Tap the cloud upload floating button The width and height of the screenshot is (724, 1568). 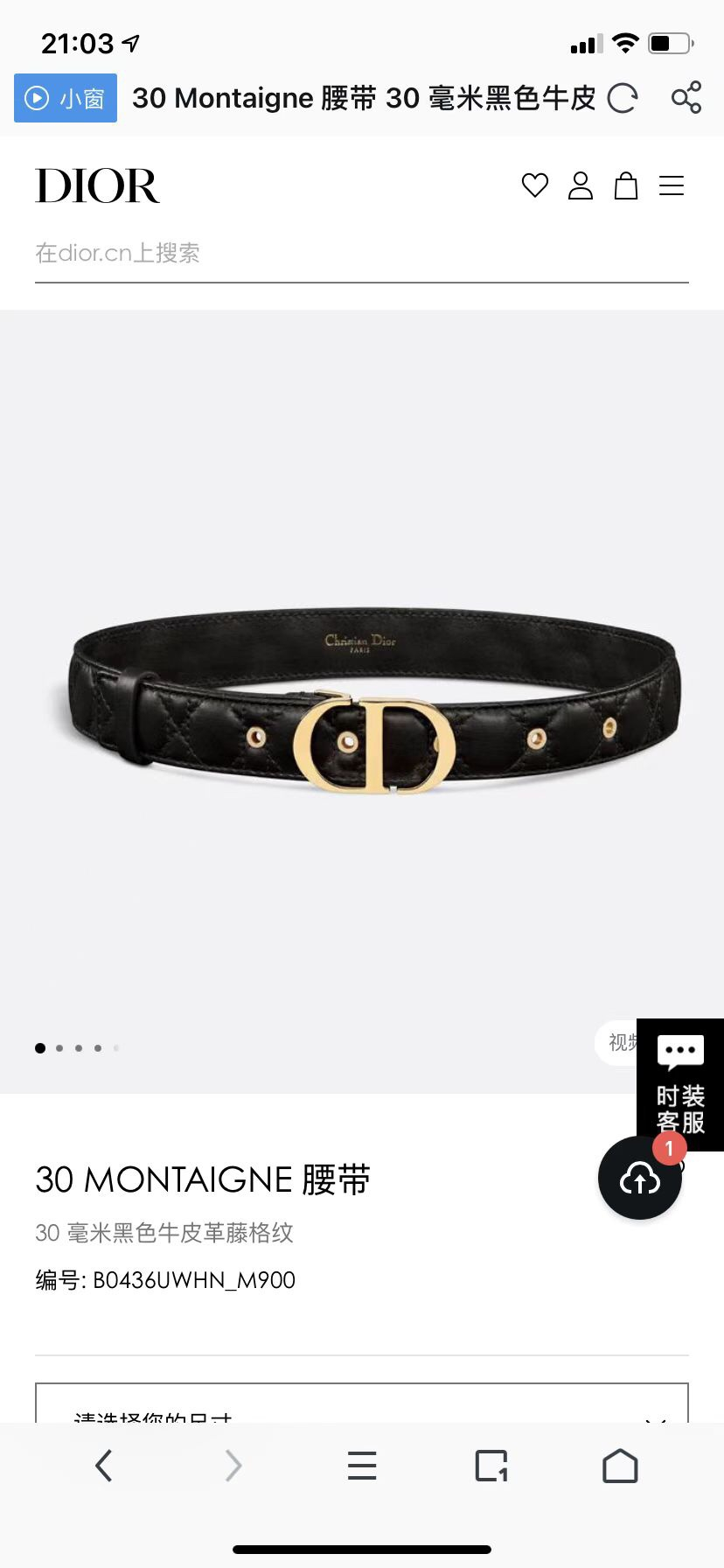(639, 1179)
